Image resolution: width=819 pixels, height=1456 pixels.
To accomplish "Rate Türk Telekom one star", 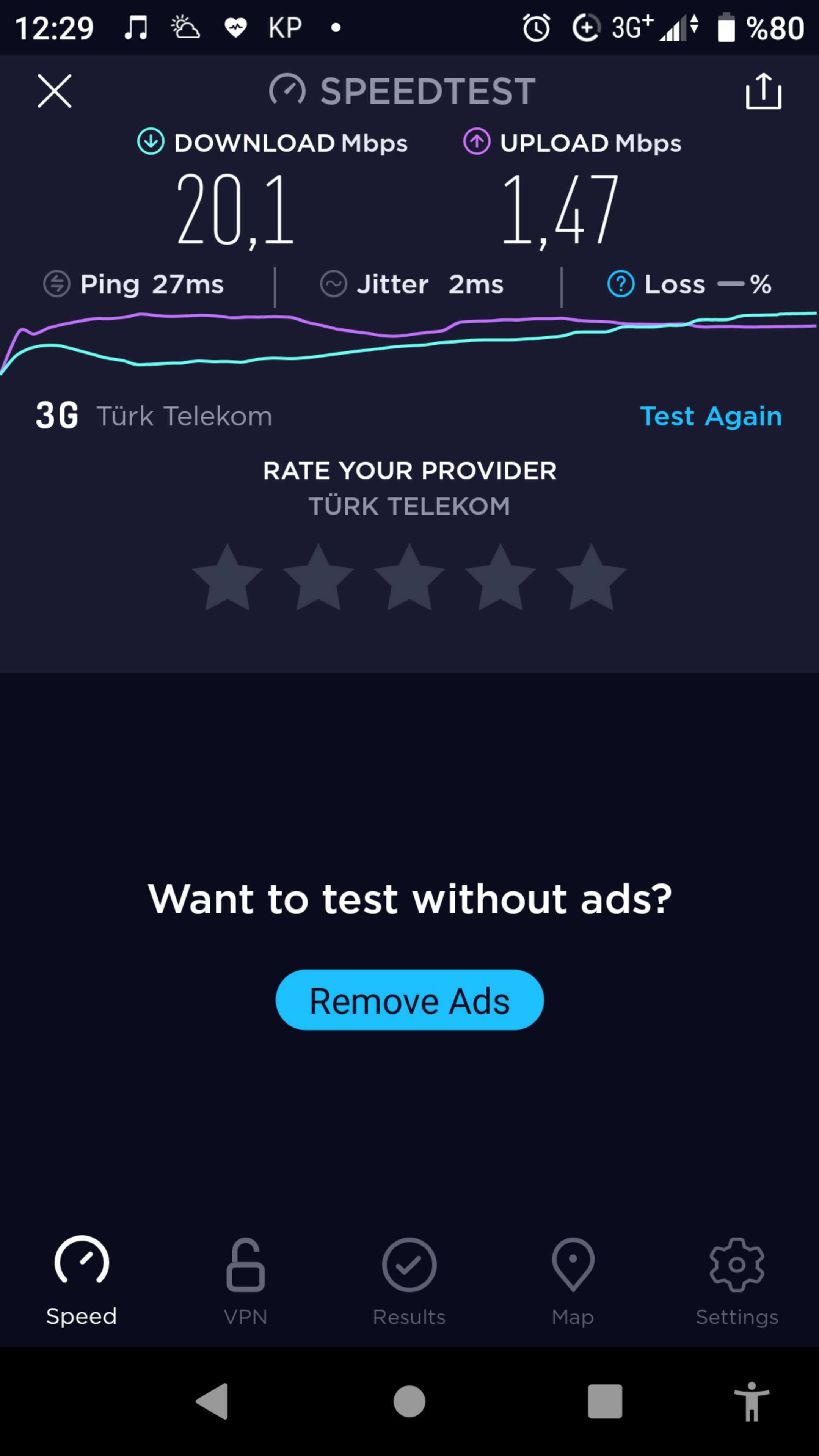I will [x=227, y=577].
